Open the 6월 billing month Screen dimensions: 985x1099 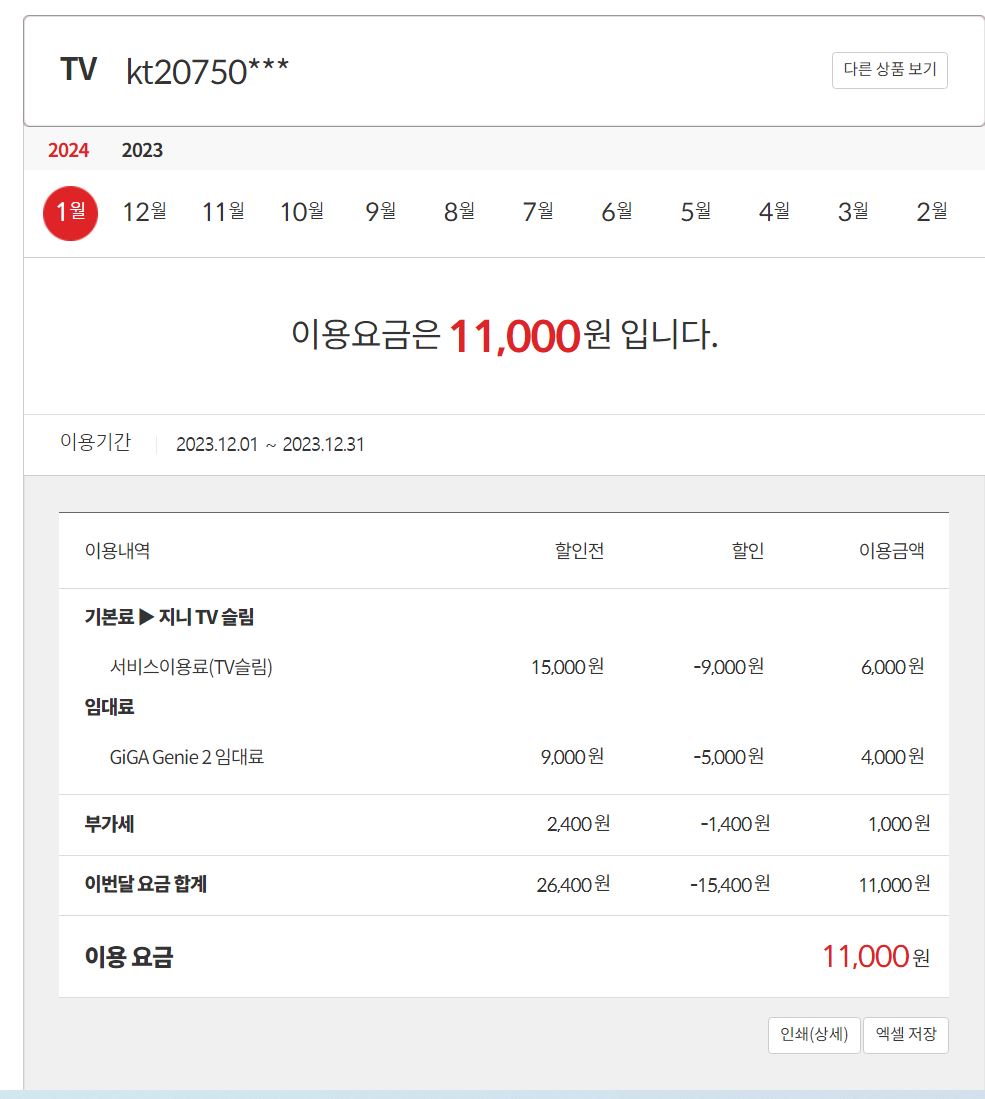click(x=616, y=212)
